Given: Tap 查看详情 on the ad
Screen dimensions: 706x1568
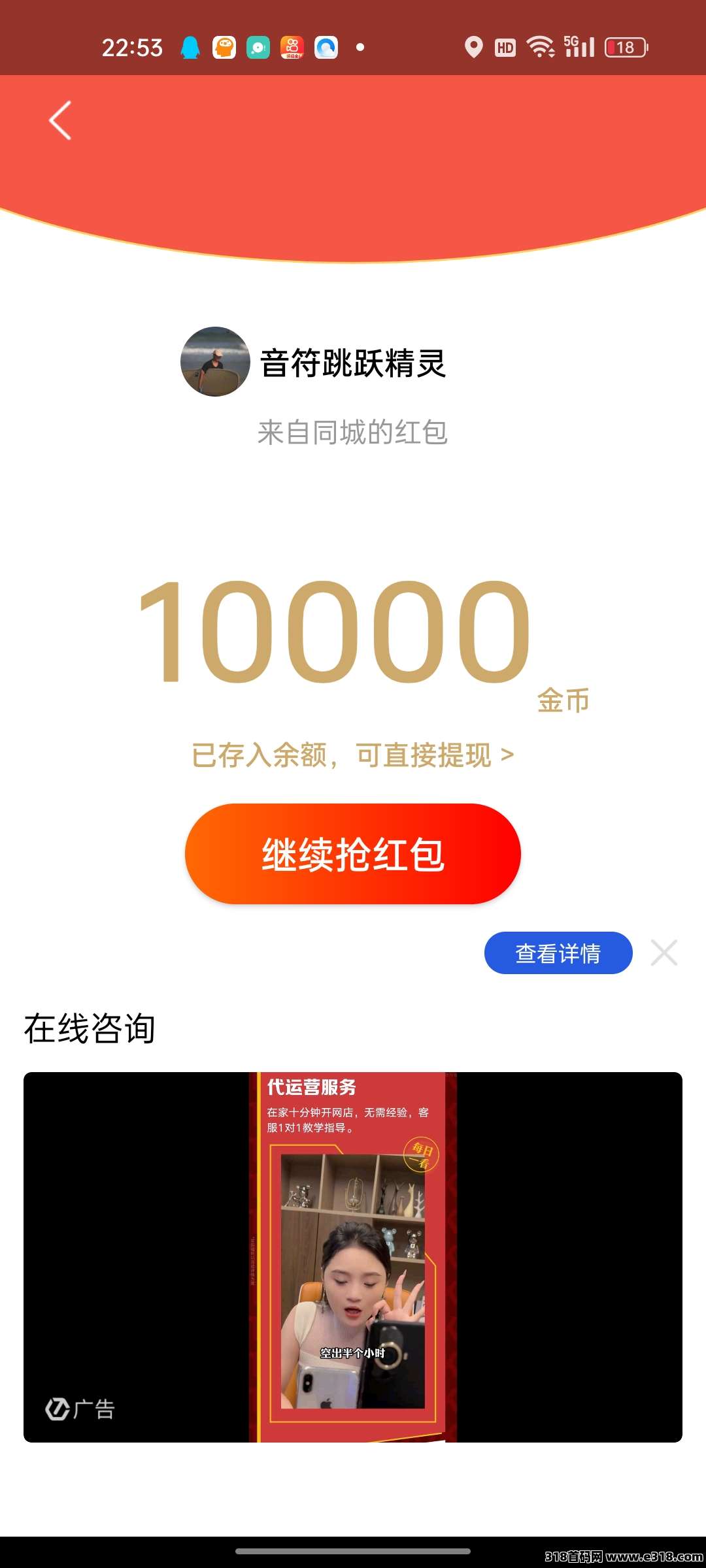Looking at the screenshot, I should click(558, 953).
